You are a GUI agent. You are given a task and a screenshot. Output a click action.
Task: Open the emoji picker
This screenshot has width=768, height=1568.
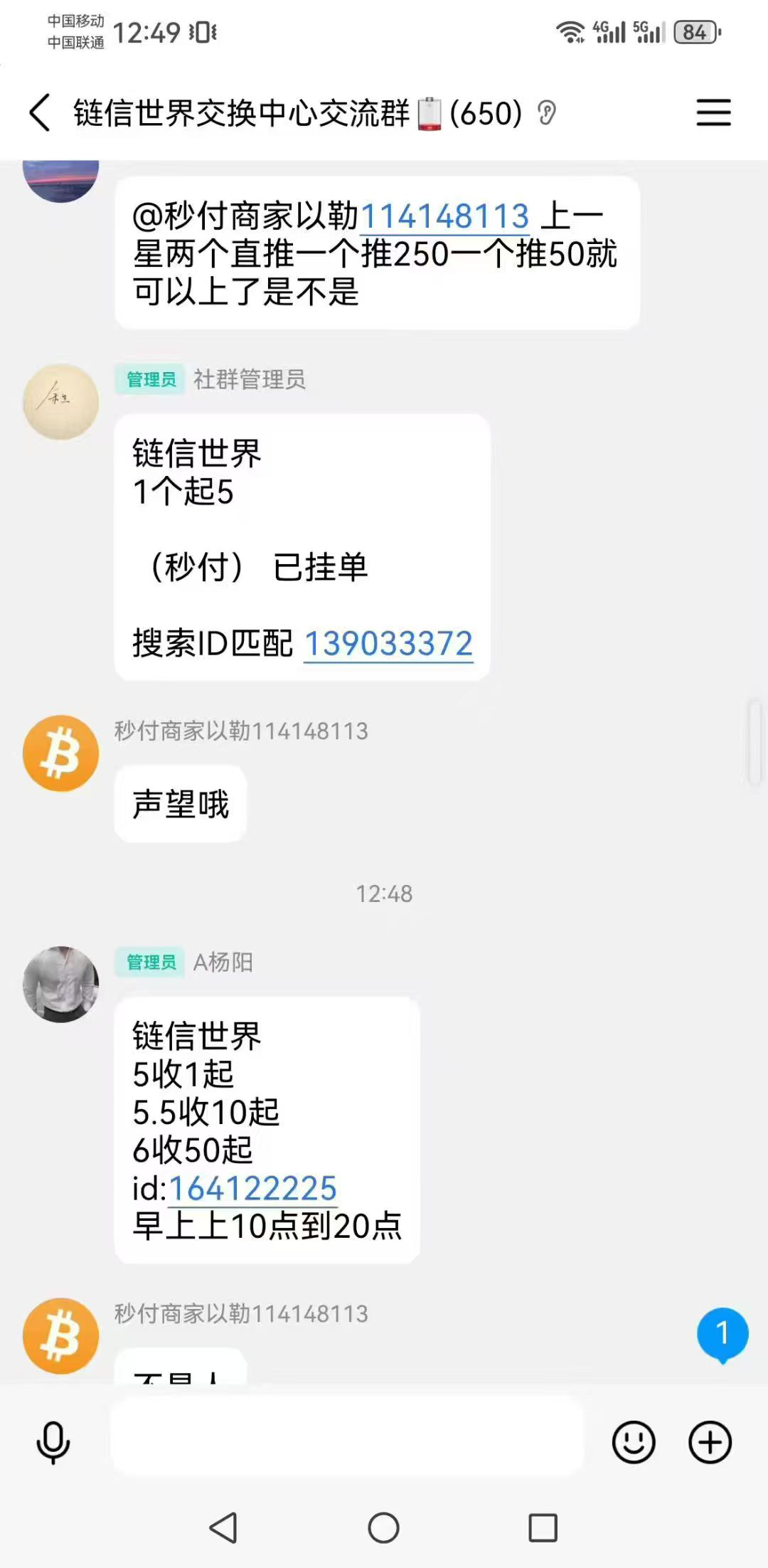(x=633, y=1442)
